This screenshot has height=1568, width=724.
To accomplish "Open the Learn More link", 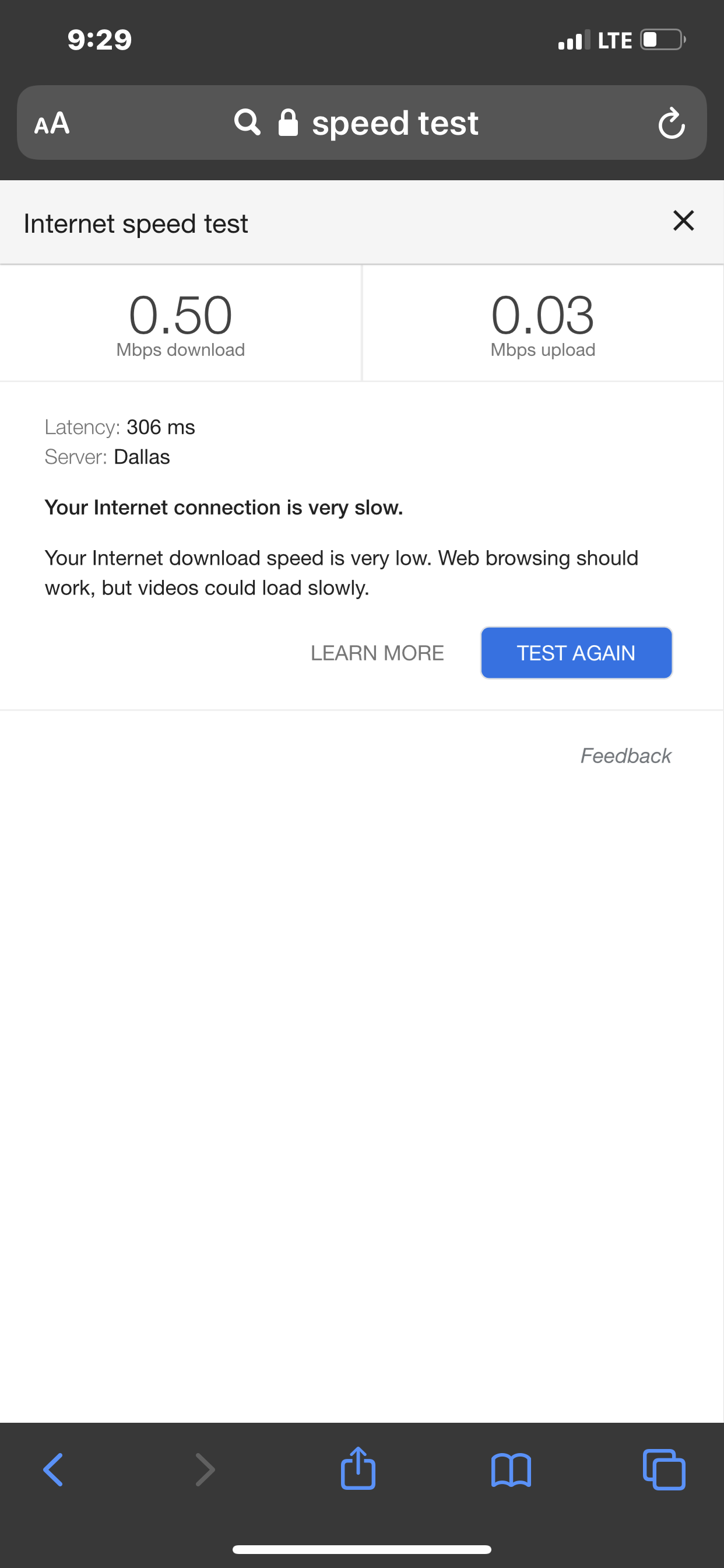I will tap(377, 653).
